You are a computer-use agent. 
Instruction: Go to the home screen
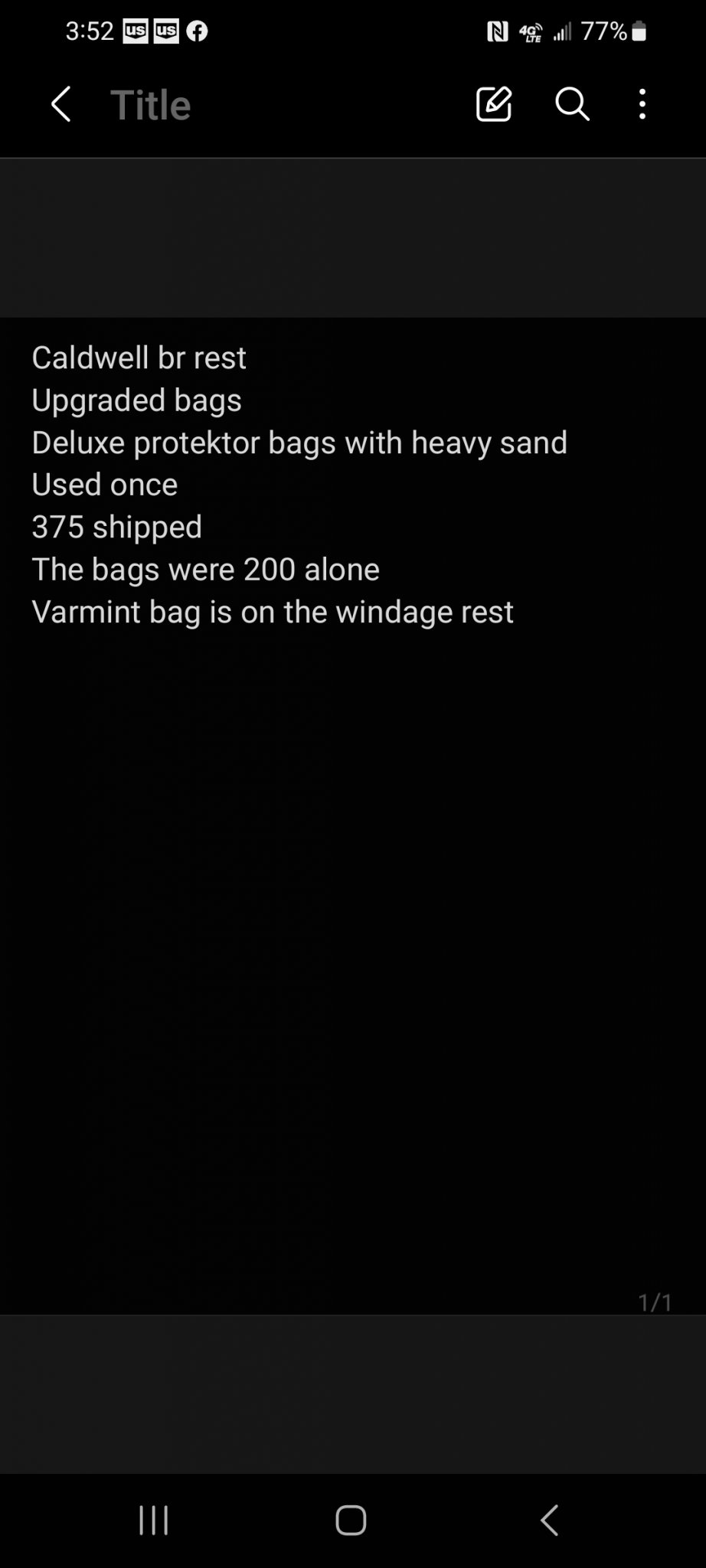[351, 1520]
